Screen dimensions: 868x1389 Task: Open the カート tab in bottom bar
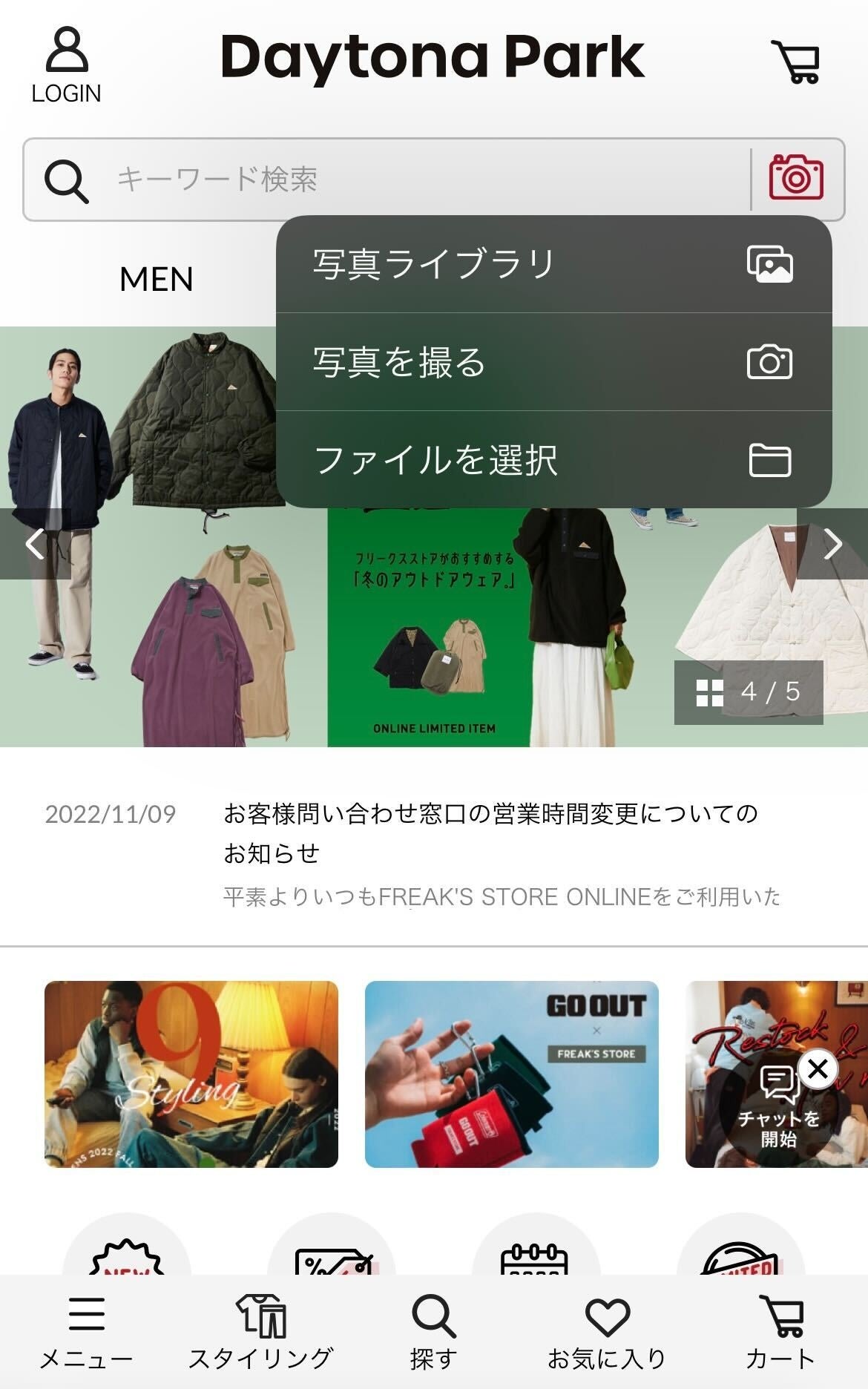click(780, 1333)
